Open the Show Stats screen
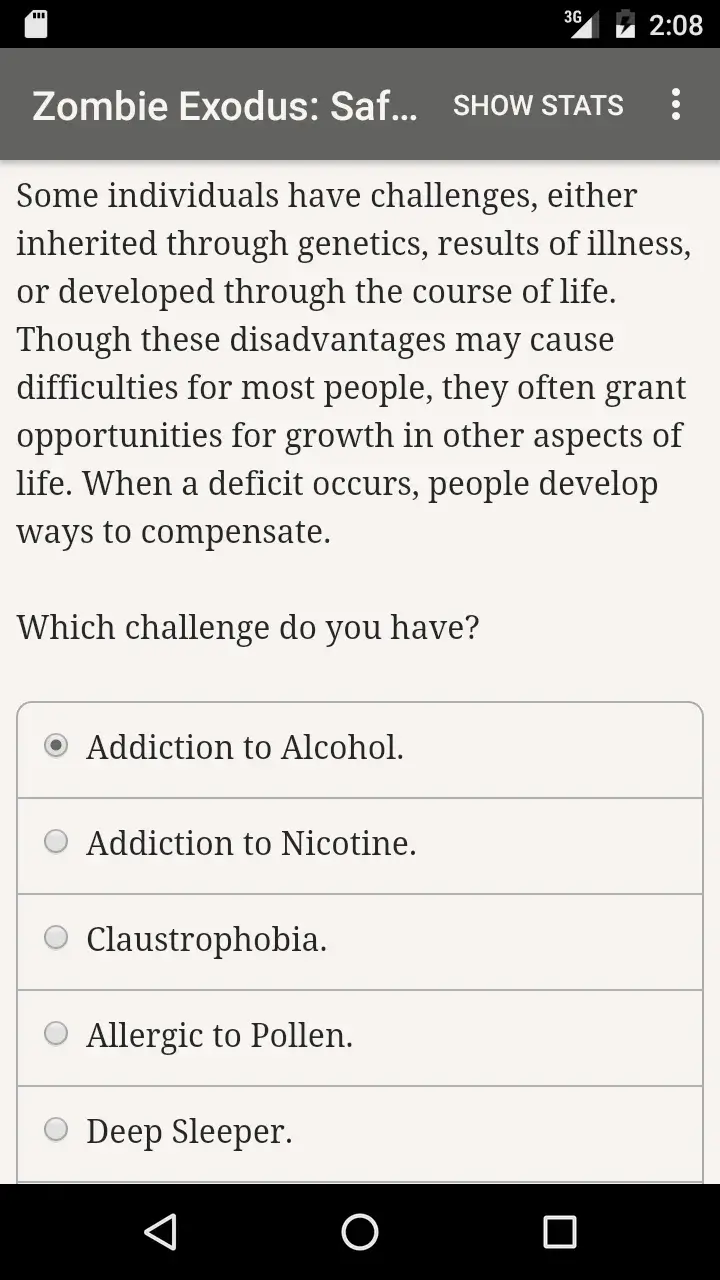This screenshot has height=1280, width=720. pos(538,105)
